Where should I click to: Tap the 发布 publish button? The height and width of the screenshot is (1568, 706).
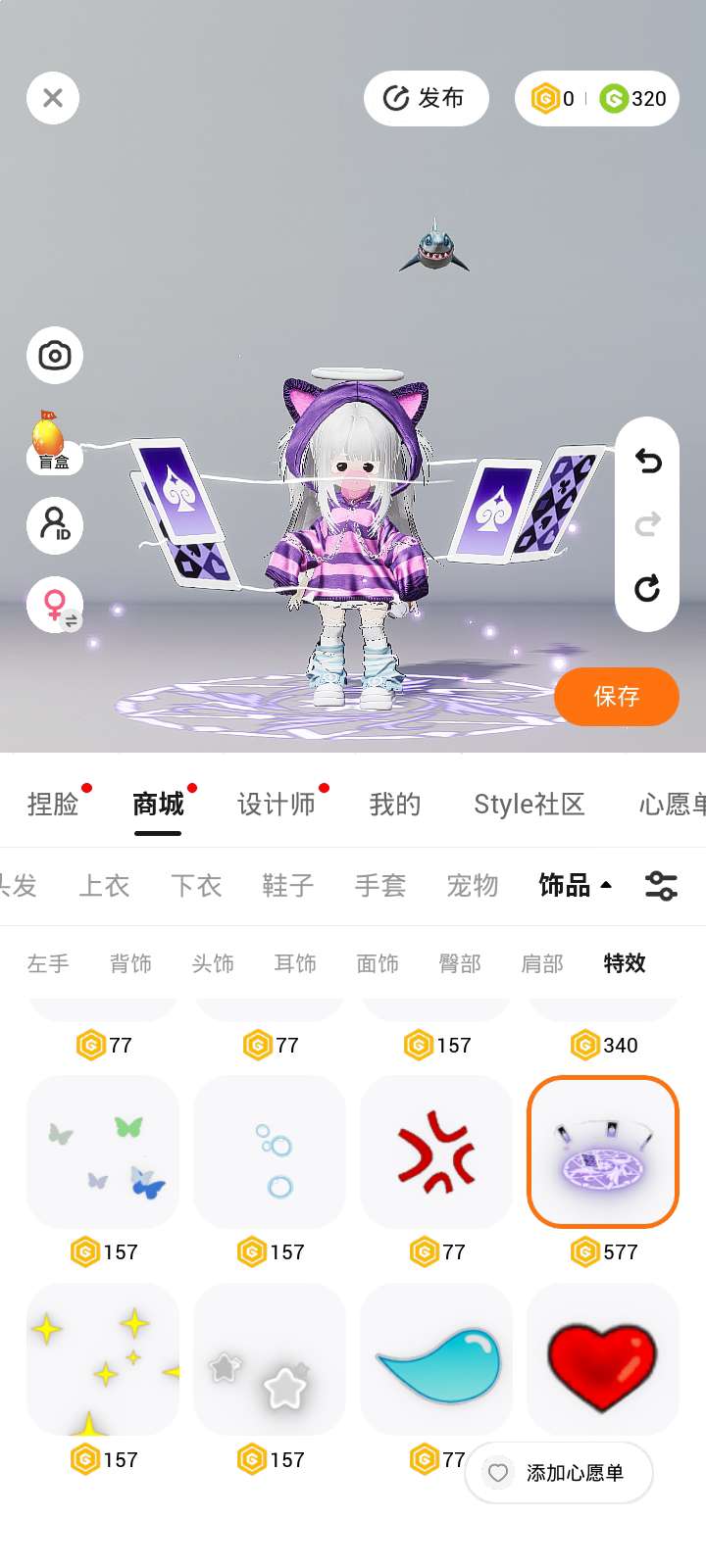(426, 98)
